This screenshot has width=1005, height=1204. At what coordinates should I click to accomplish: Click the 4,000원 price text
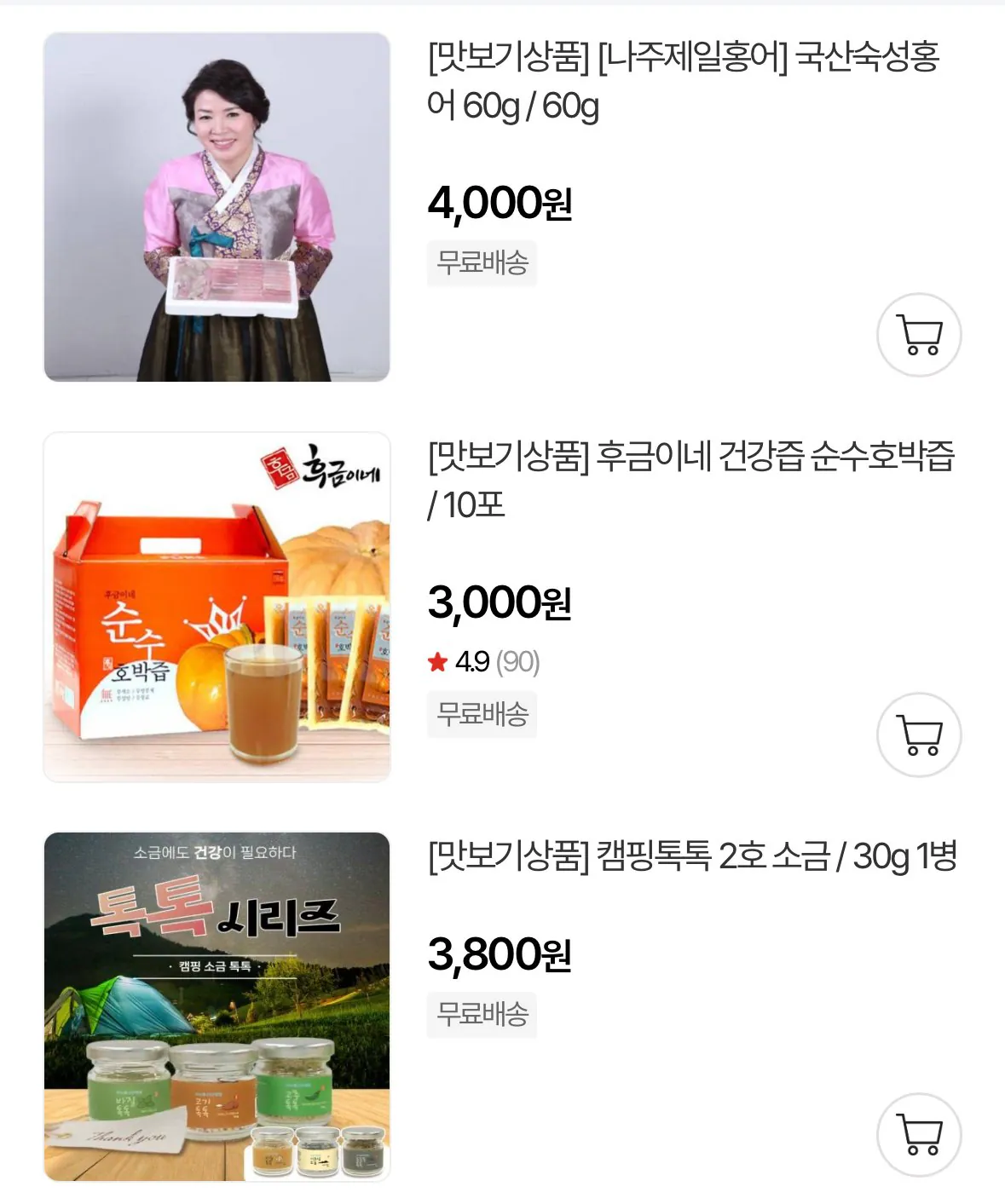pos(500,205)
